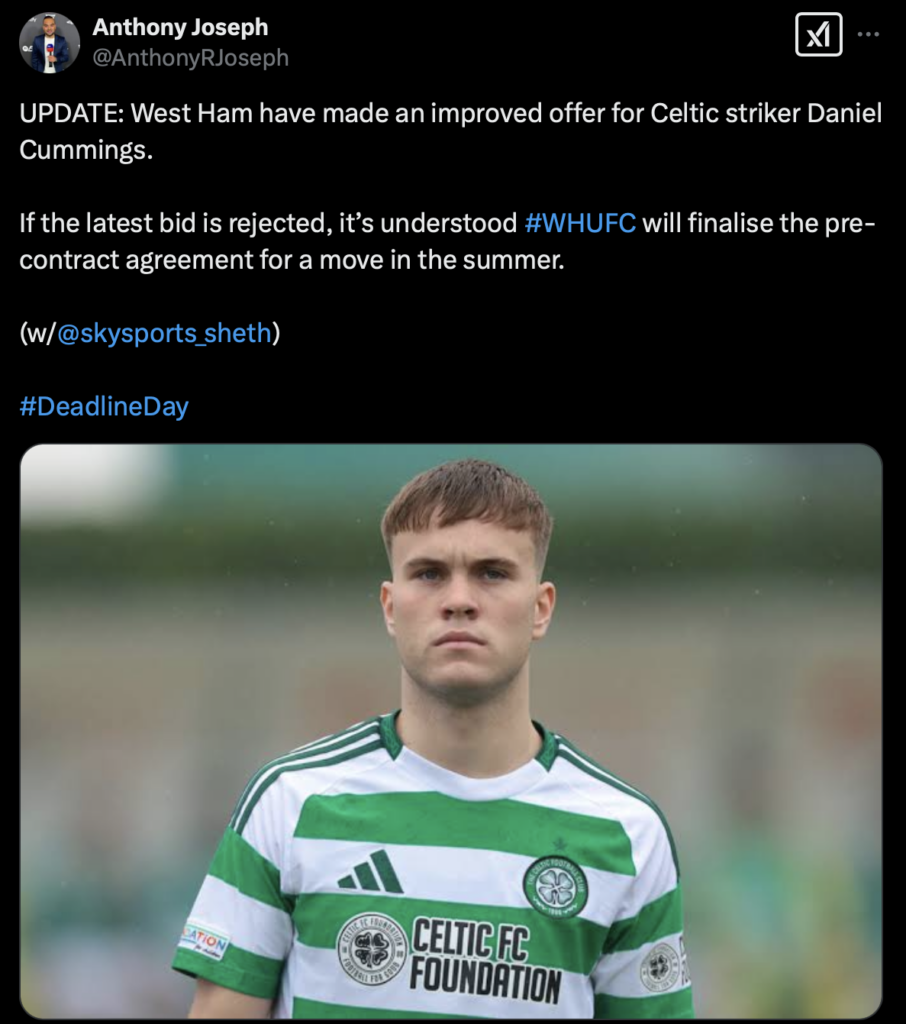Open the #WHUFC hashtag

pos(579,223)
